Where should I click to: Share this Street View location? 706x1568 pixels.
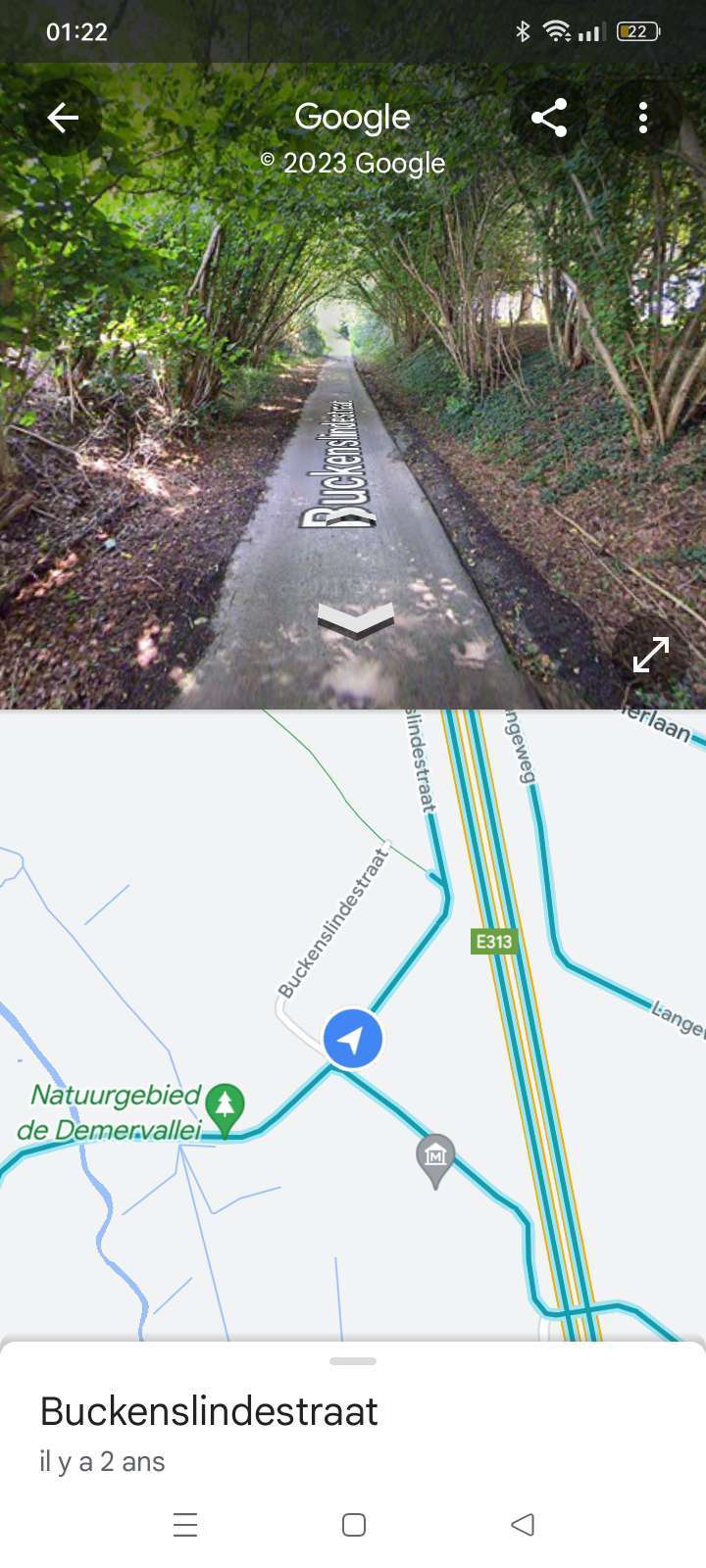(549, 118)
